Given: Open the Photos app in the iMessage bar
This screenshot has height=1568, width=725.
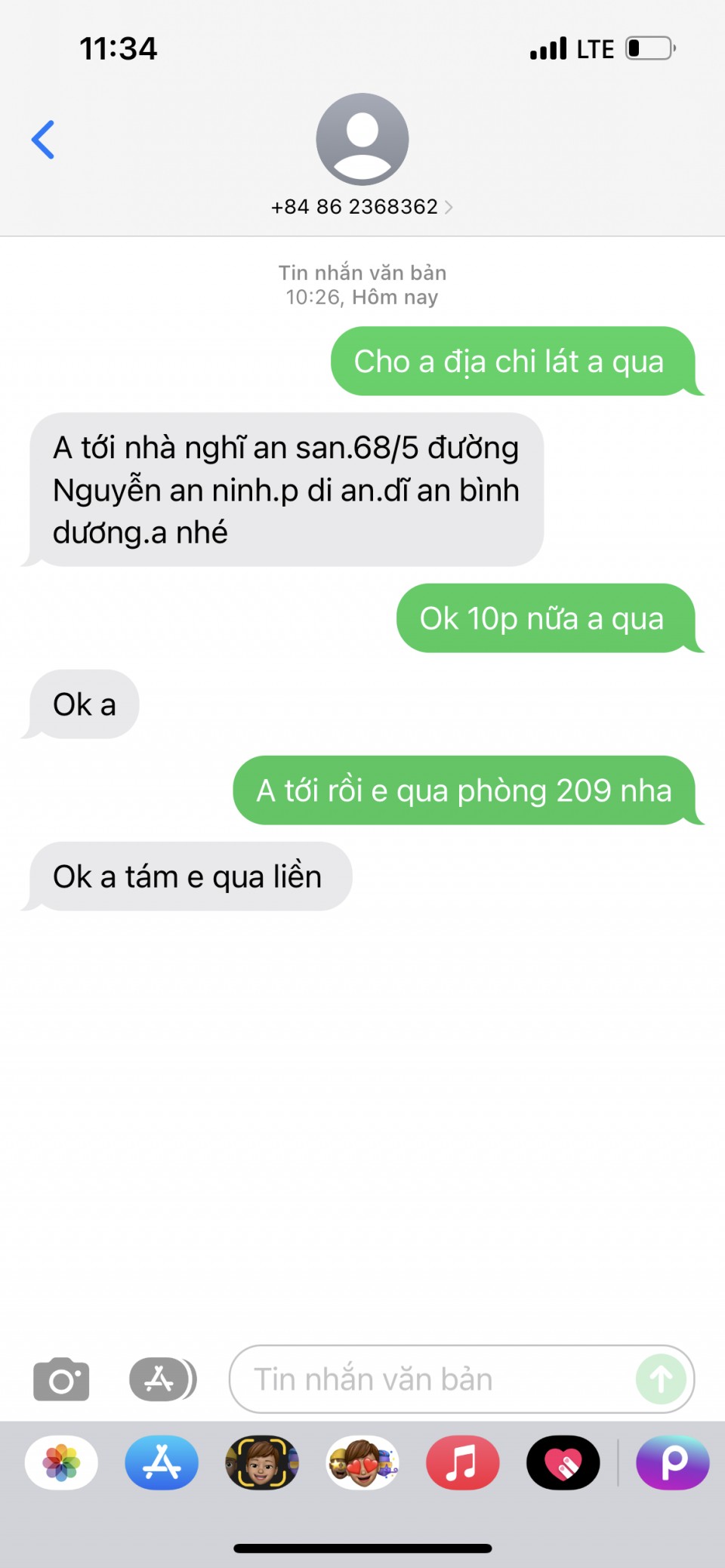Looking at the screenshot, I should coord(61,1462).
